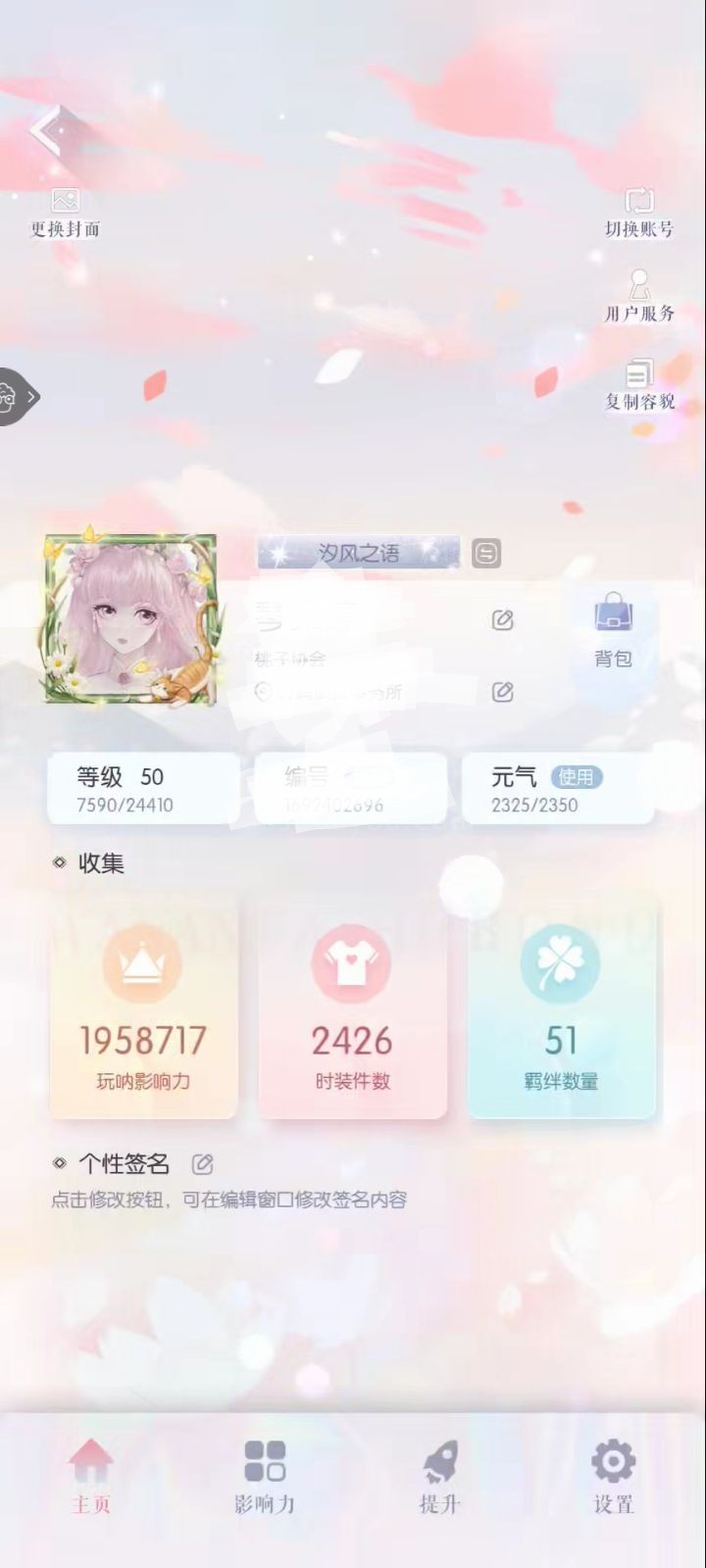
Task: Tap the profile avatar picture
Action: (130, 619)
